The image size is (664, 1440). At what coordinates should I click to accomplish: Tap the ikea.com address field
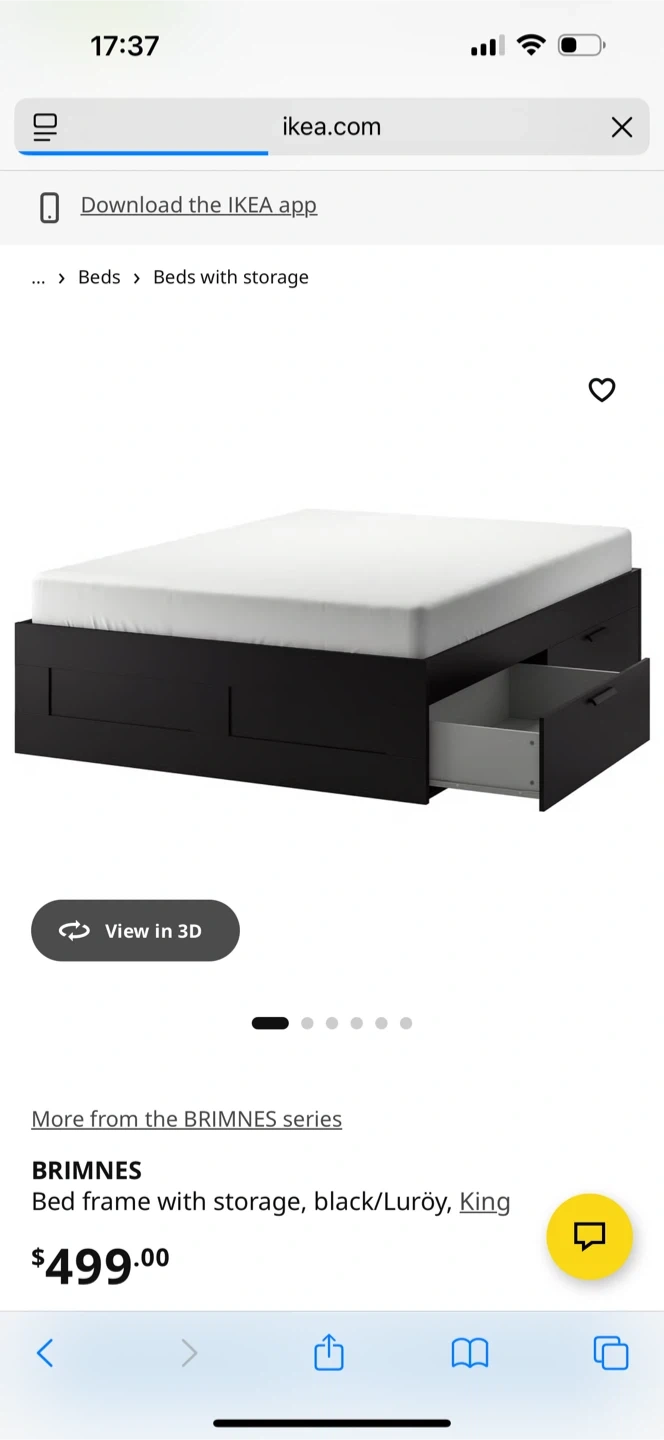pyautogui.click(x=331, y=127)
